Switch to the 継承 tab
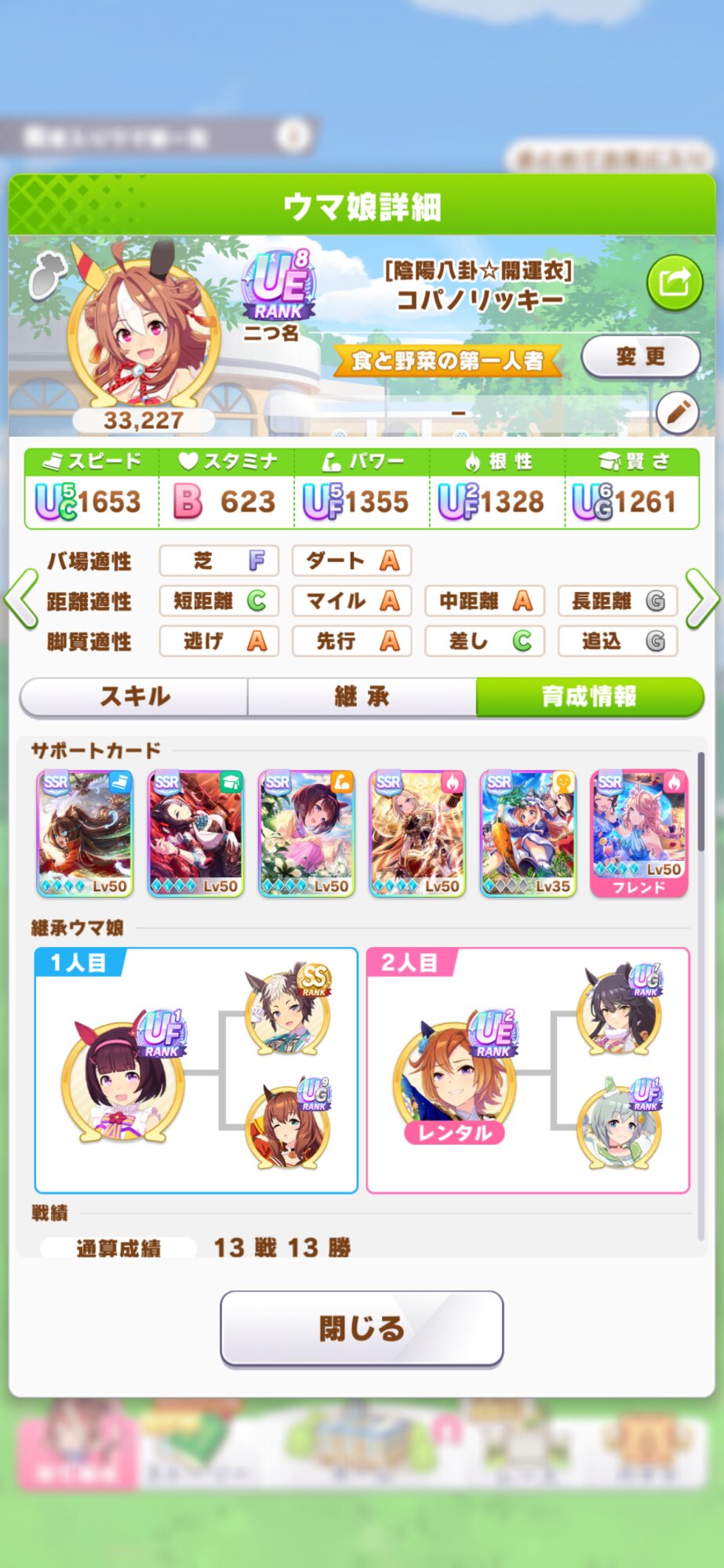 [362, 697]
